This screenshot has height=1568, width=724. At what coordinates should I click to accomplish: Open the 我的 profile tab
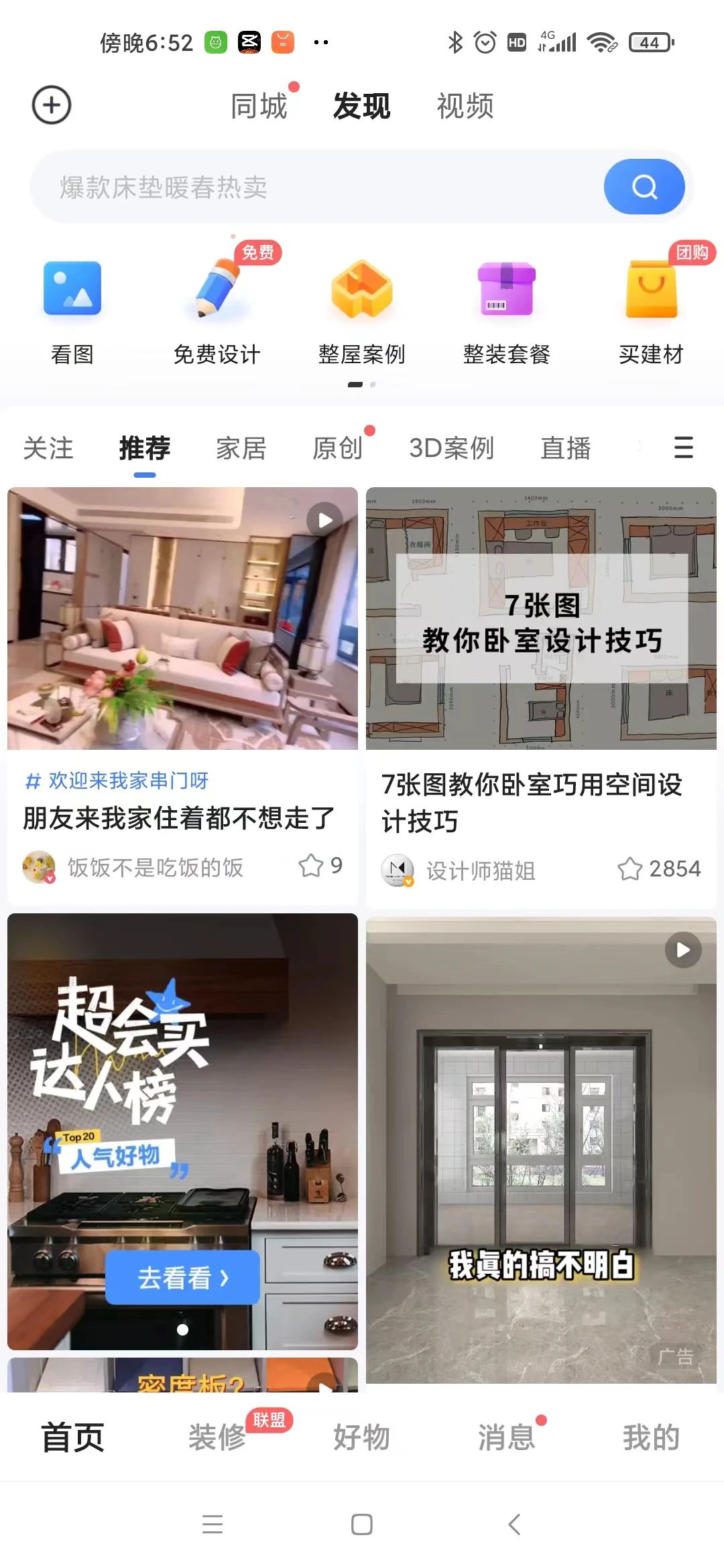[x=651, y=1437]
